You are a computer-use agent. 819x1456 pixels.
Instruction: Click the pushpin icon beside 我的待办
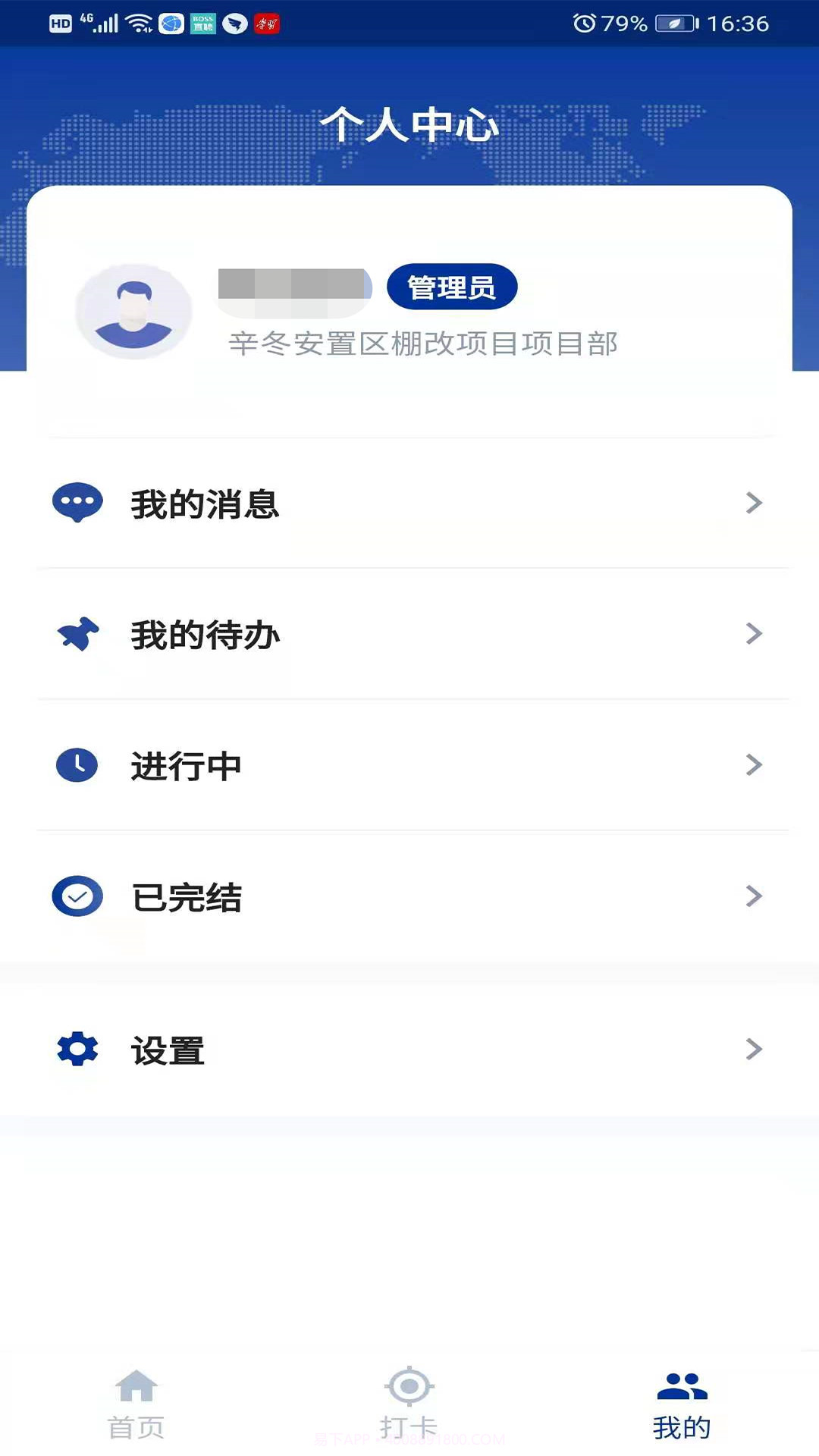(77, 633)
